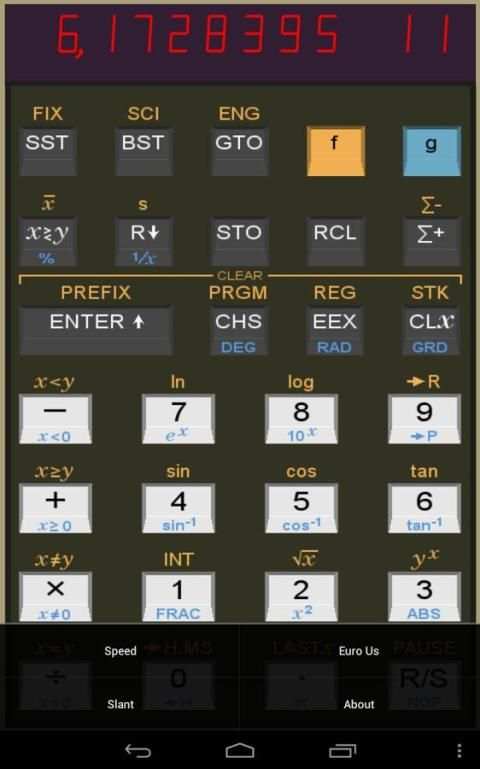
Task: Tap the STO key
Action: coord(239,241)
